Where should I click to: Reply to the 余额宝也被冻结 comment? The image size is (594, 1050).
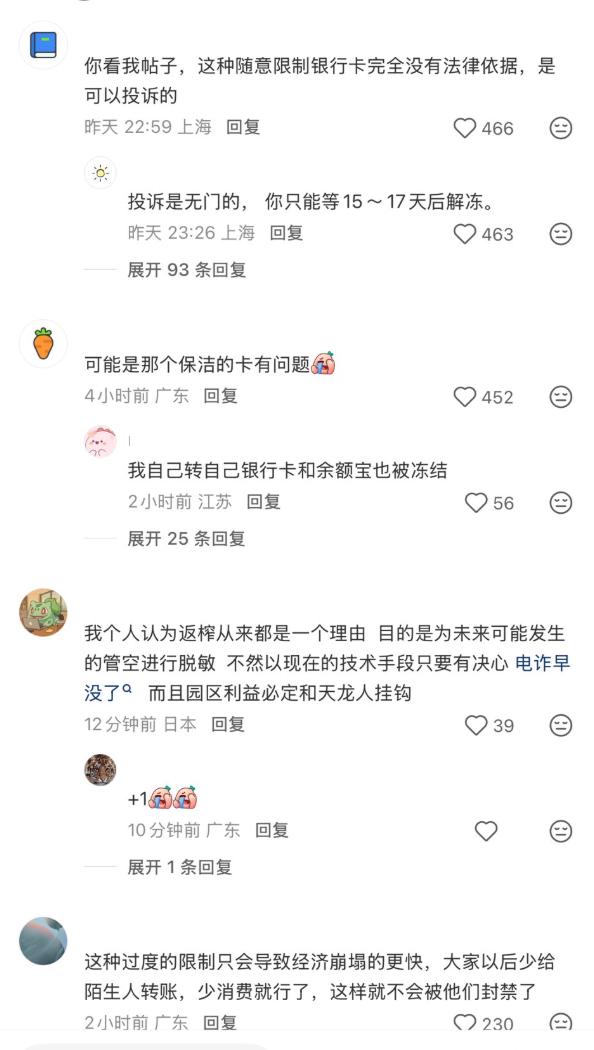[263, 502]
